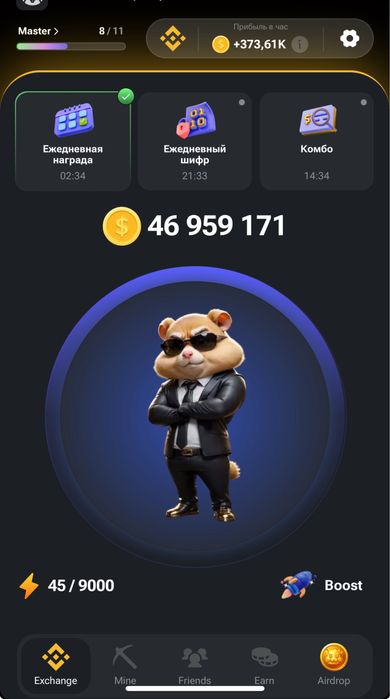Open the Ежедневный шифр card
The height and width of the screenshot is (699, 390).
click(195, 141)
